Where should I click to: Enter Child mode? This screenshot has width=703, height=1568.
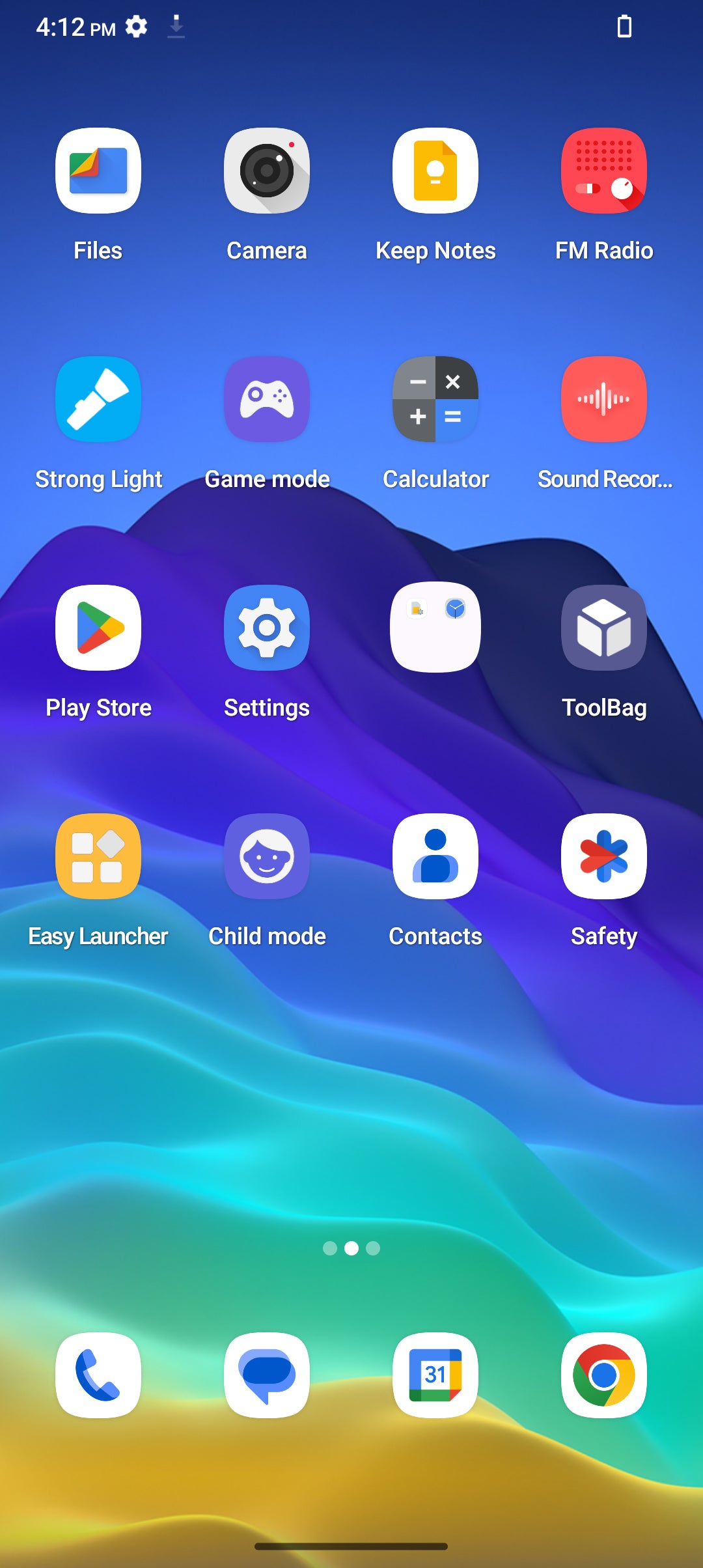267,856
